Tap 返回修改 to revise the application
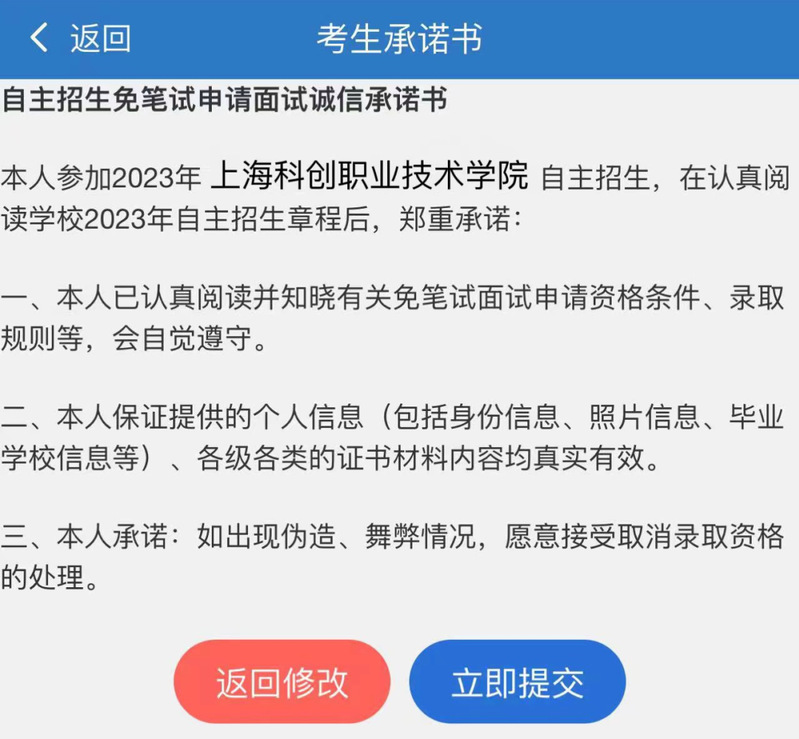Viewport: 799px width, 739px height. point(282,683)
